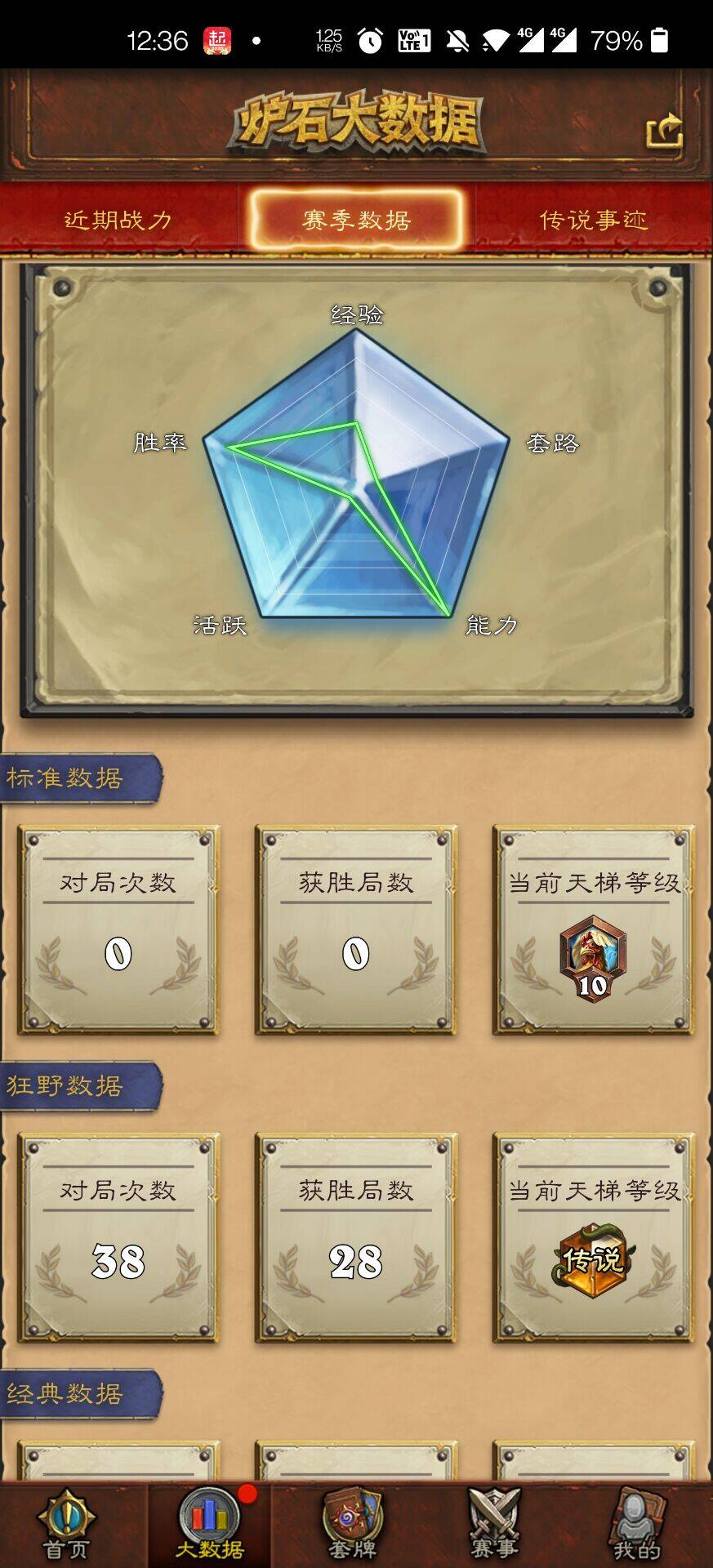Switch to the 近期战力 tab
The width and height of the screenshot is (713, 1568).
pyautogui.click(x=118, y=220)
